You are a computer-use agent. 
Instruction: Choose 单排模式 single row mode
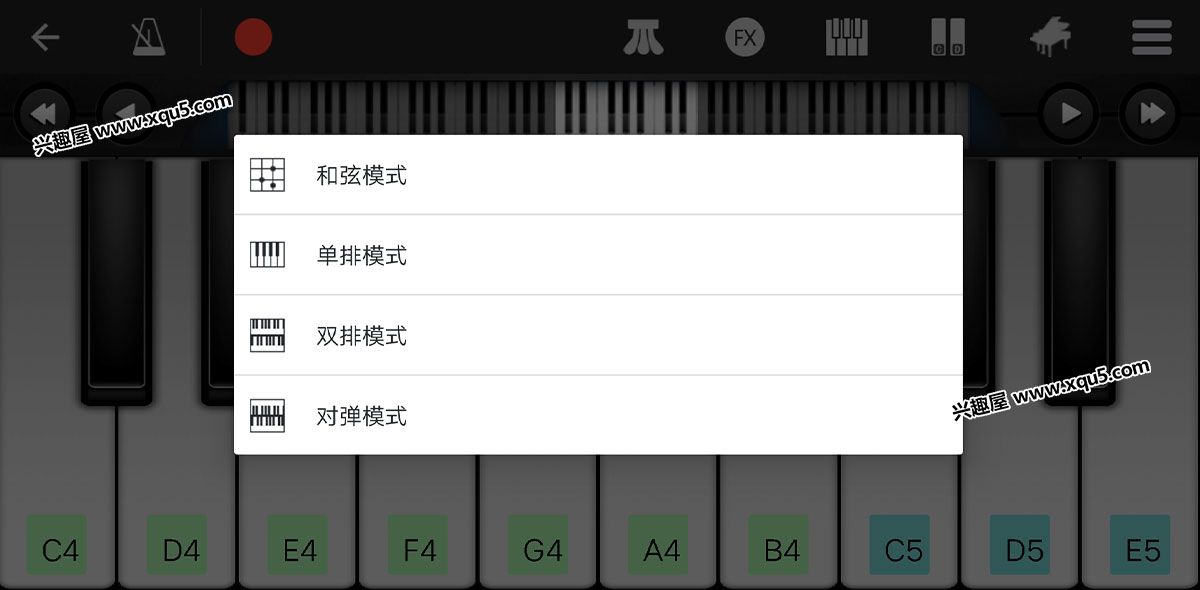tap(597, 256)
